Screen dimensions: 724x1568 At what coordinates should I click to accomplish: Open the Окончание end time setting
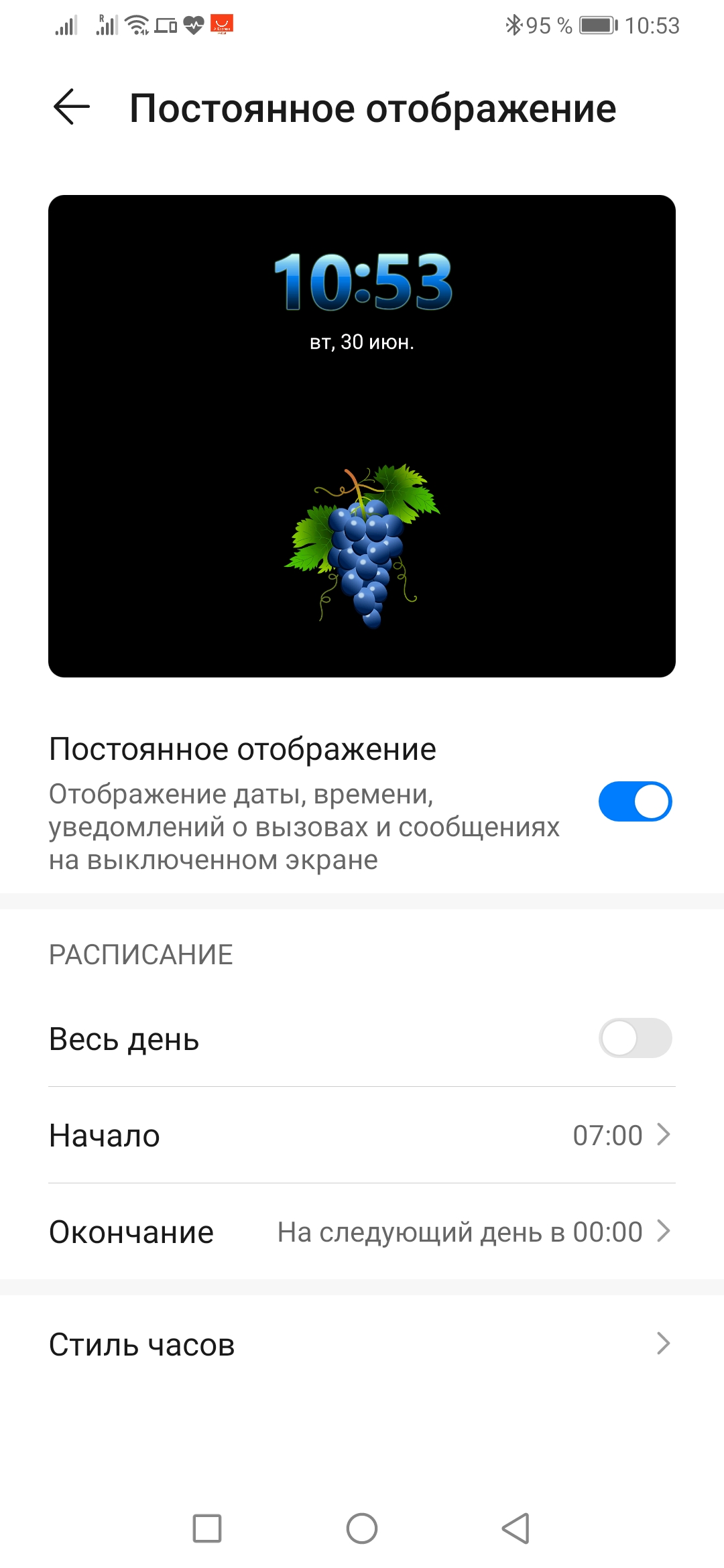click(362, 1232)
